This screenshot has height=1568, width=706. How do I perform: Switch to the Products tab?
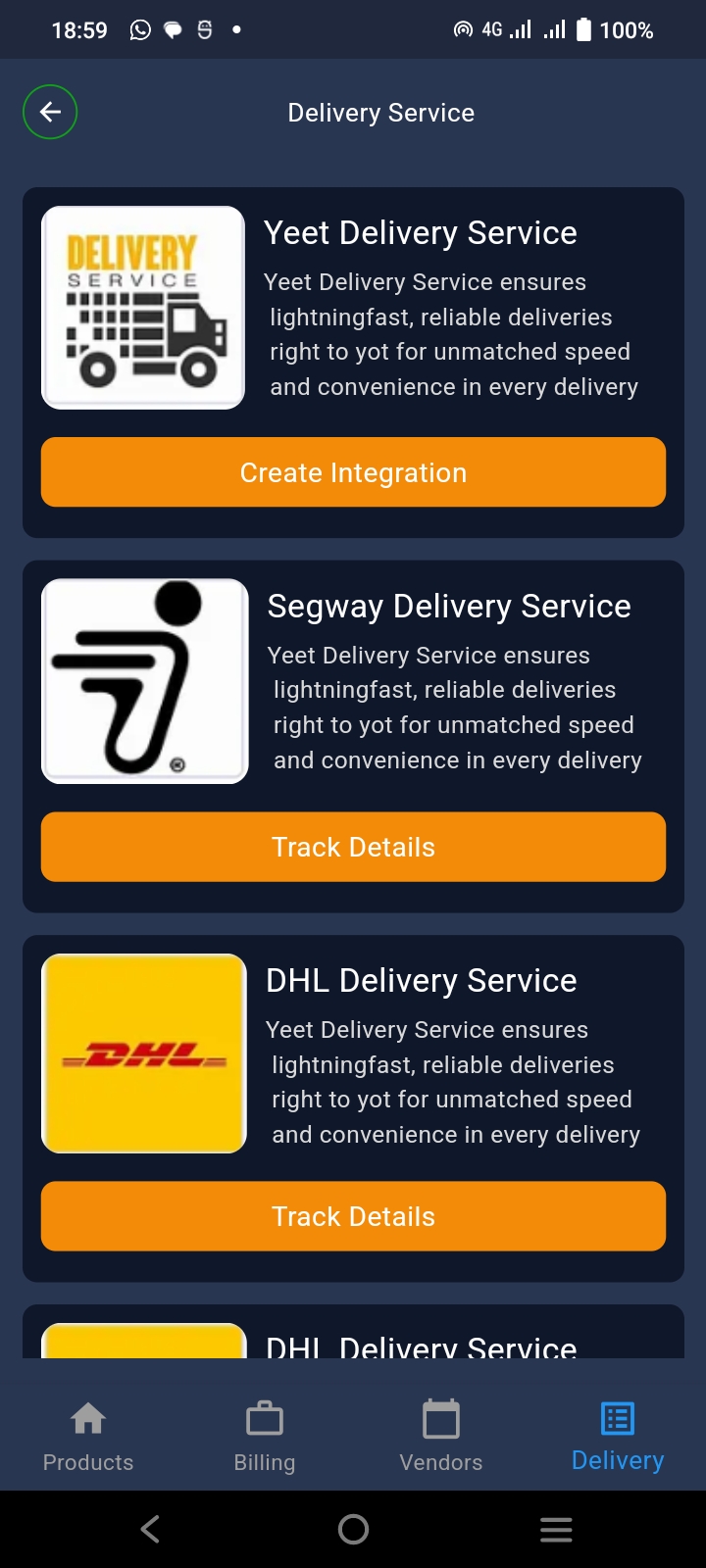88,1436
